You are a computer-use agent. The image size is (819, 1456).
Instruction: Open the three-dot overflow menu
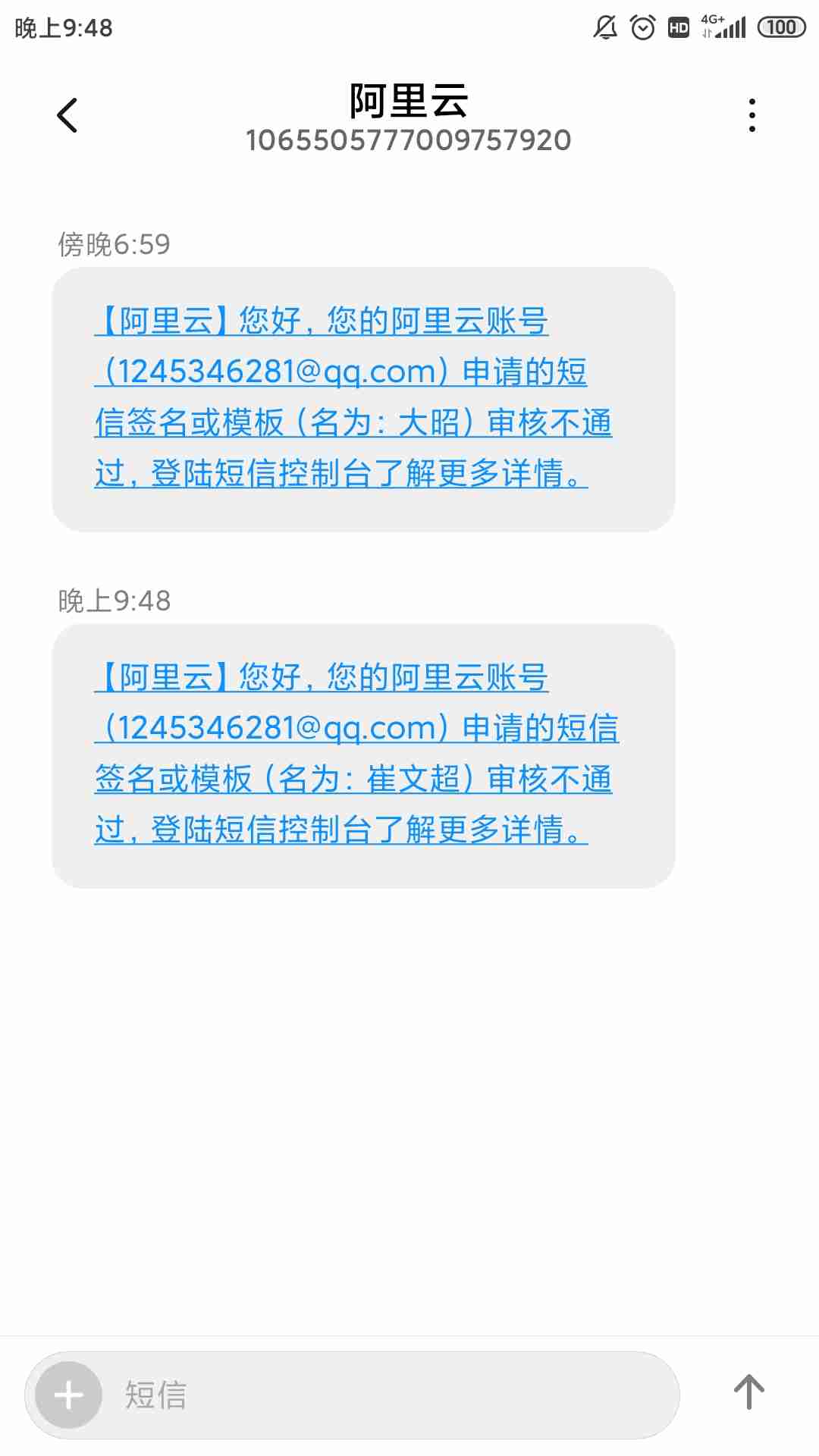752,115
